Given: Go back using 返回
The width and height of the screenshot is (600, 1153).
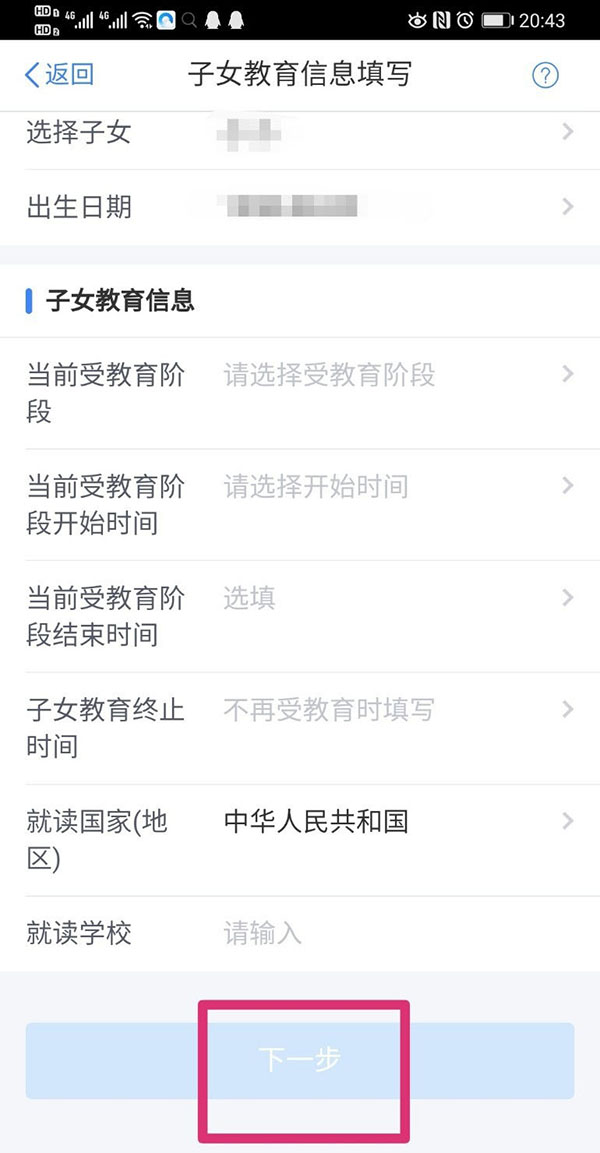Looking at the screenshot, I should pyautogui.click(x=59, y=75).
